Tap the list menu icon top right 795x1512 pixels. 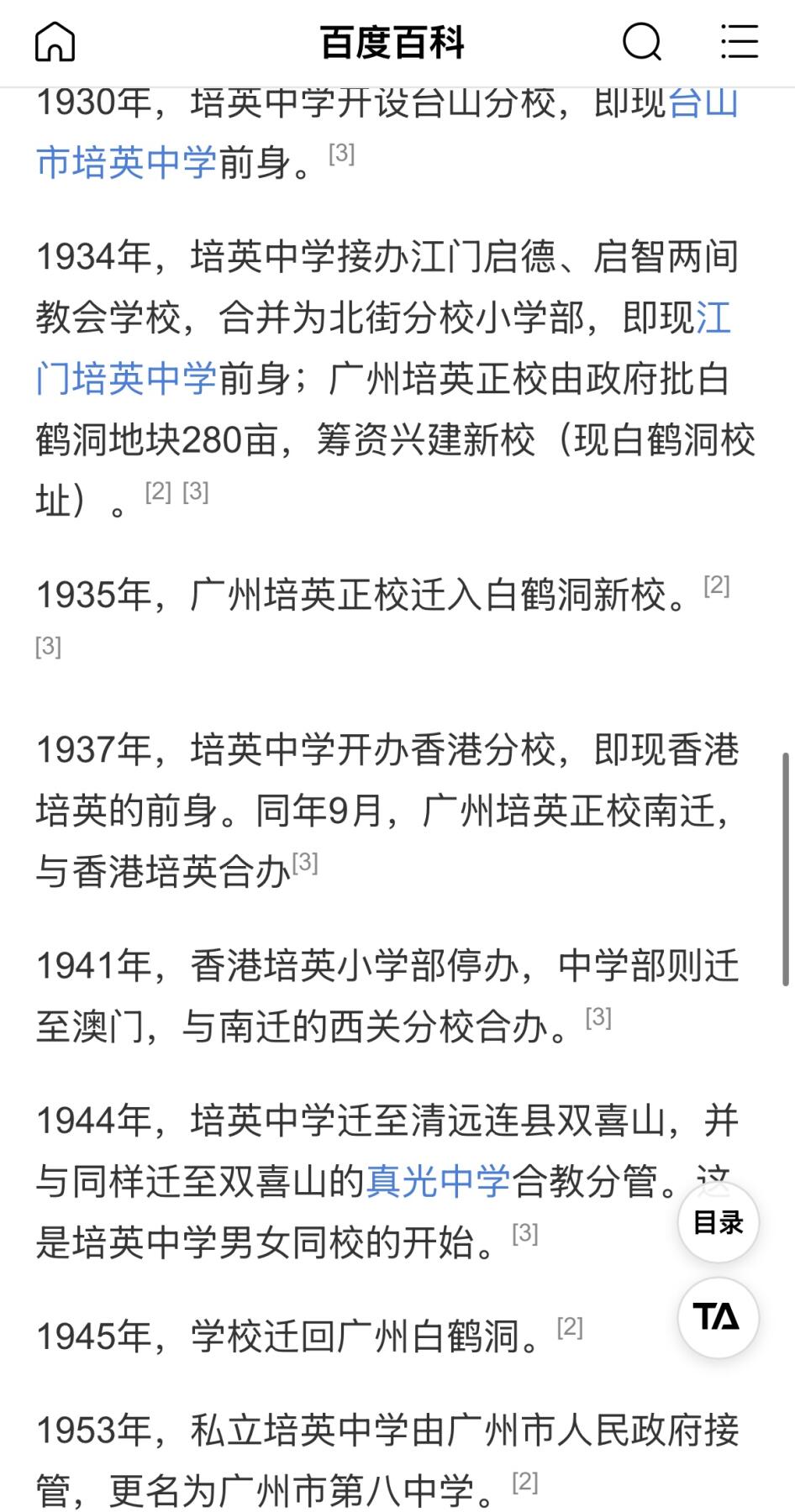(738, 42)
